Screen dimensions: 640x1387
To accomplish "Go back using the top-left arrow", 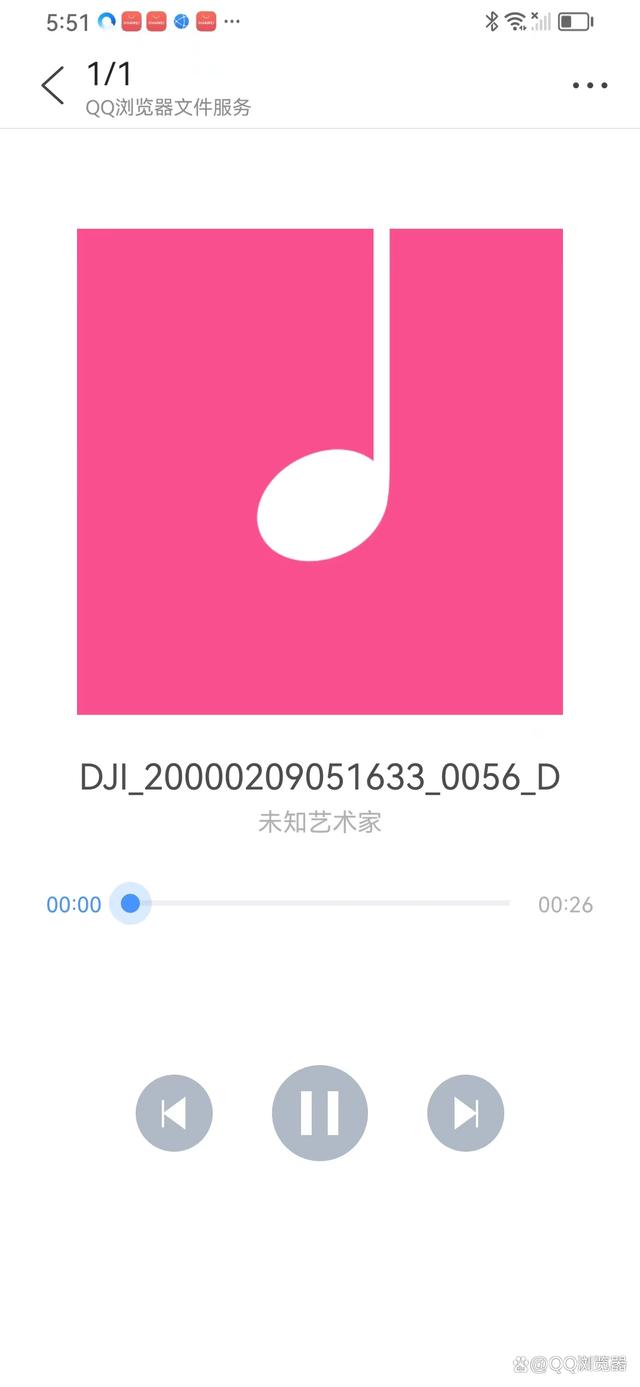I will tap(52, 85).
